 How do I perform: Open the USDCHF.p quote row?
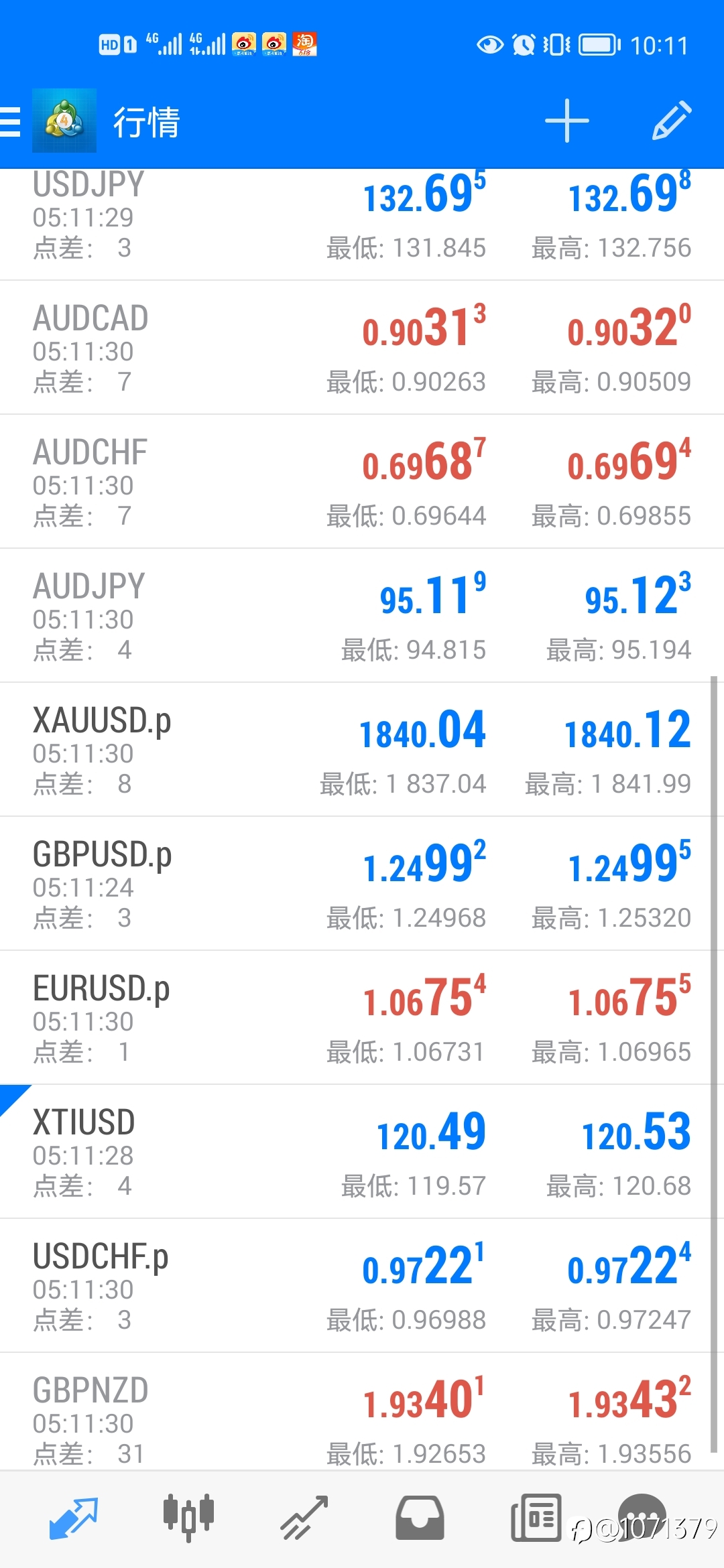[362, 1286]
